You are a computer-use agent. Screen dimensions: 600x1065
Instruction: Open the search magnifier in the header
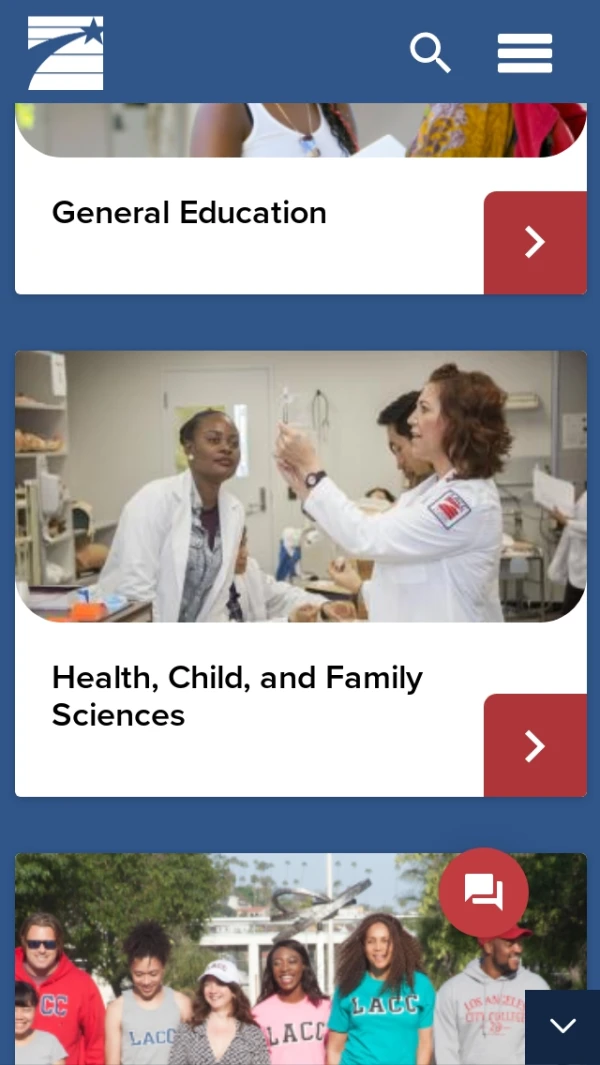[x=430, y=53]
